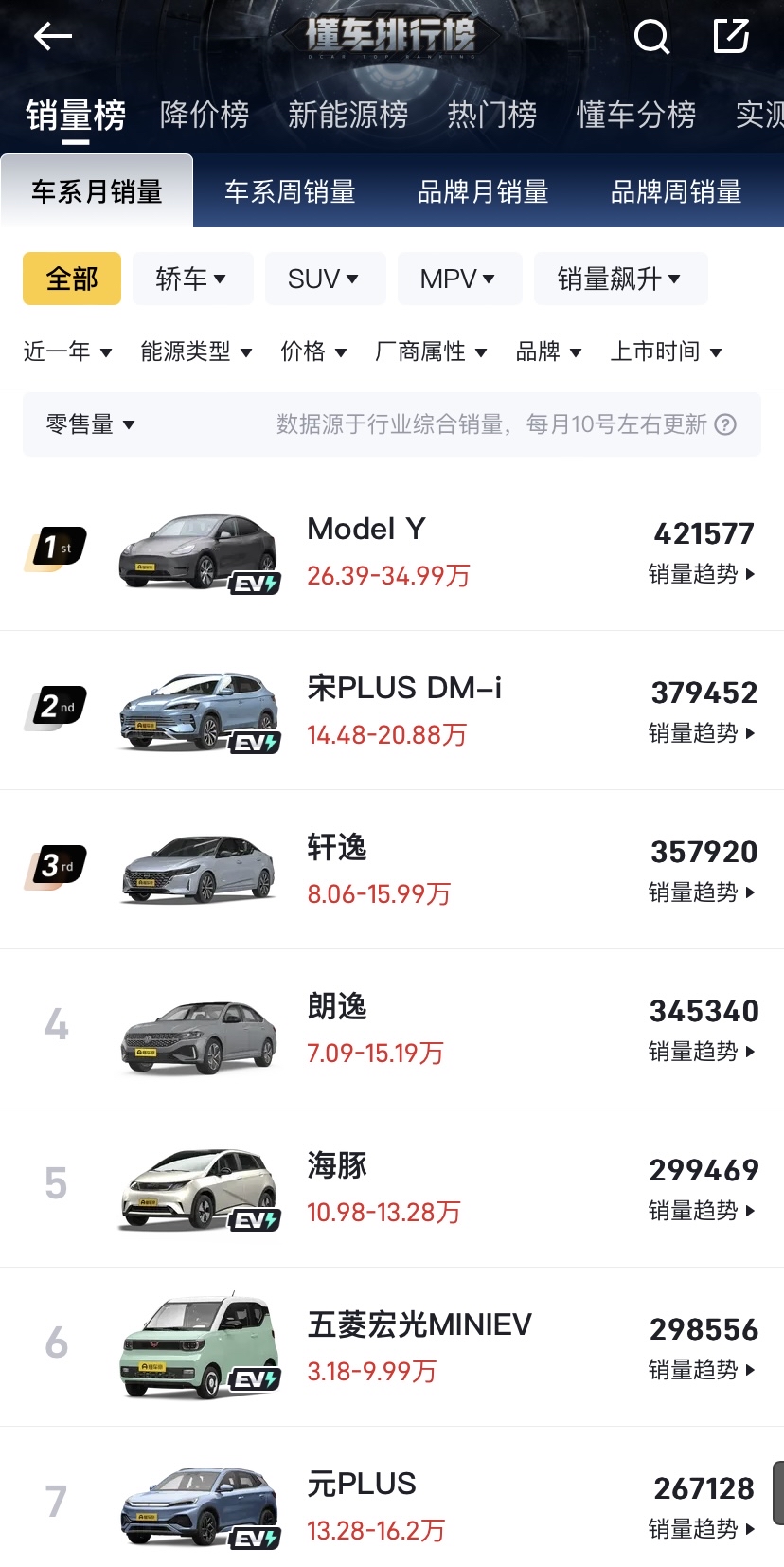The height and width of the screenshot is (1567, 784).
Task: Select the 车系周销量 tab
Action: 290,191
